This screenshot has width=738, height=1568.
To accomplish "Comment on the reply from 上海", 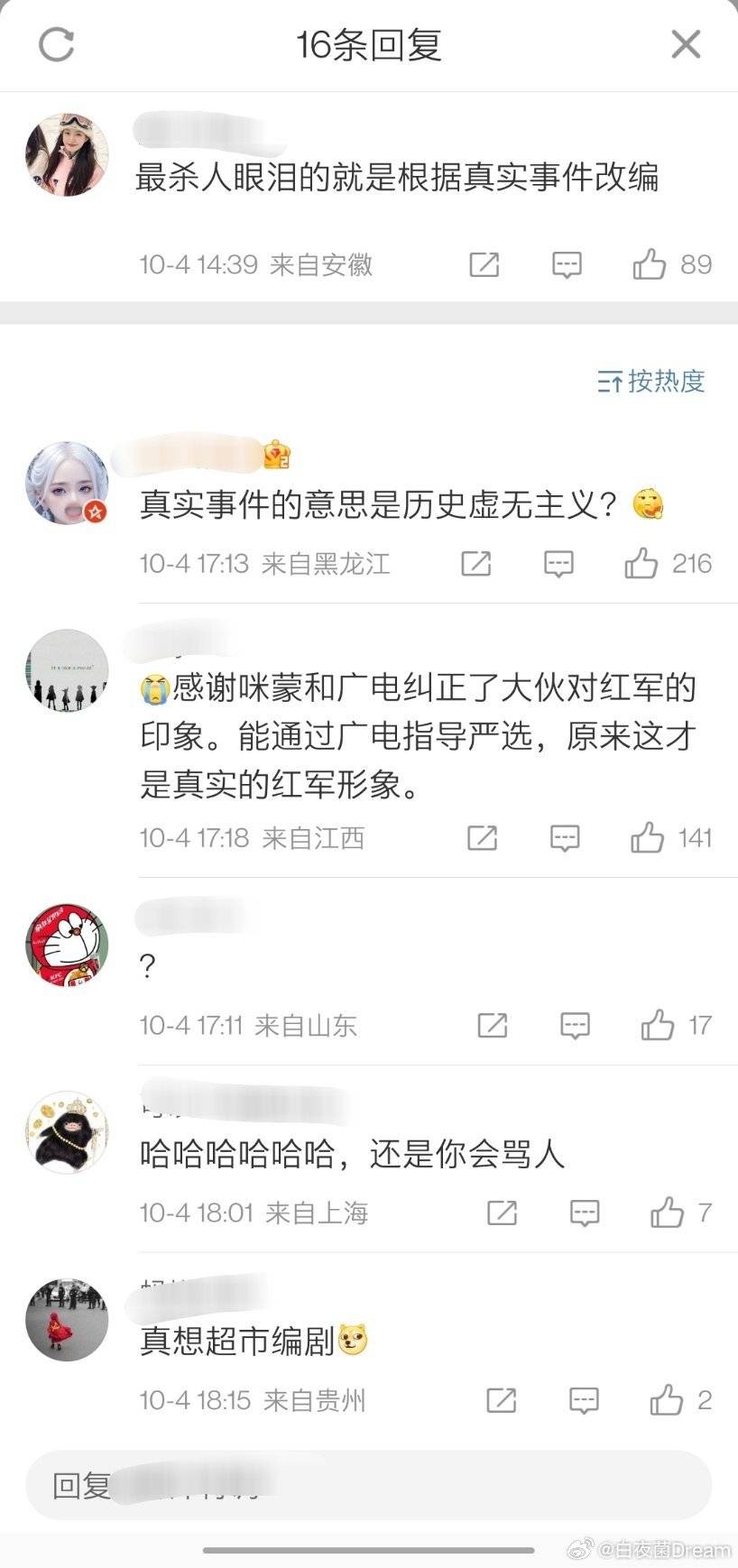I will coord(585,1213).
